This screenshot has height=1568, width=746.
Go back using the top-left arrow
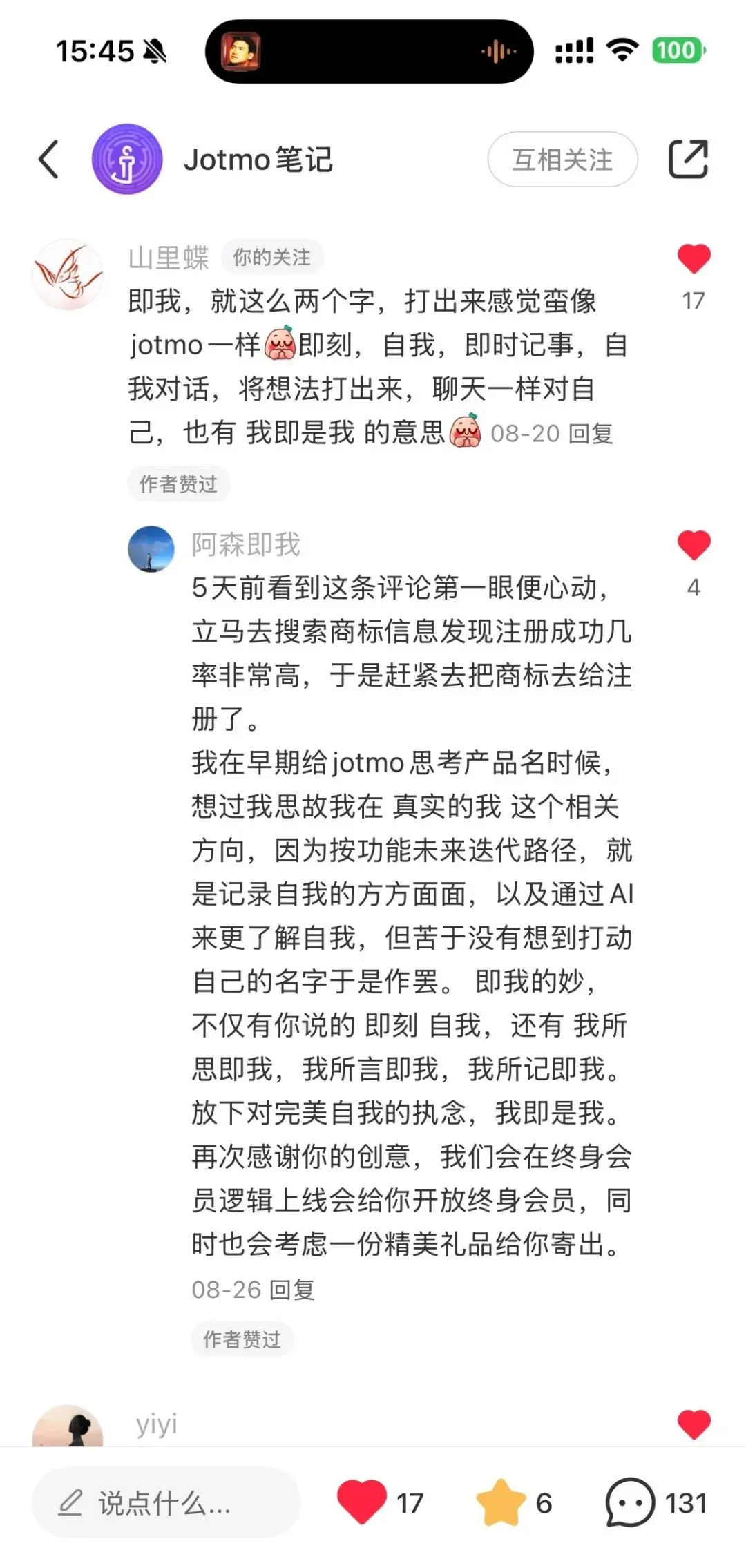(48, 160)
